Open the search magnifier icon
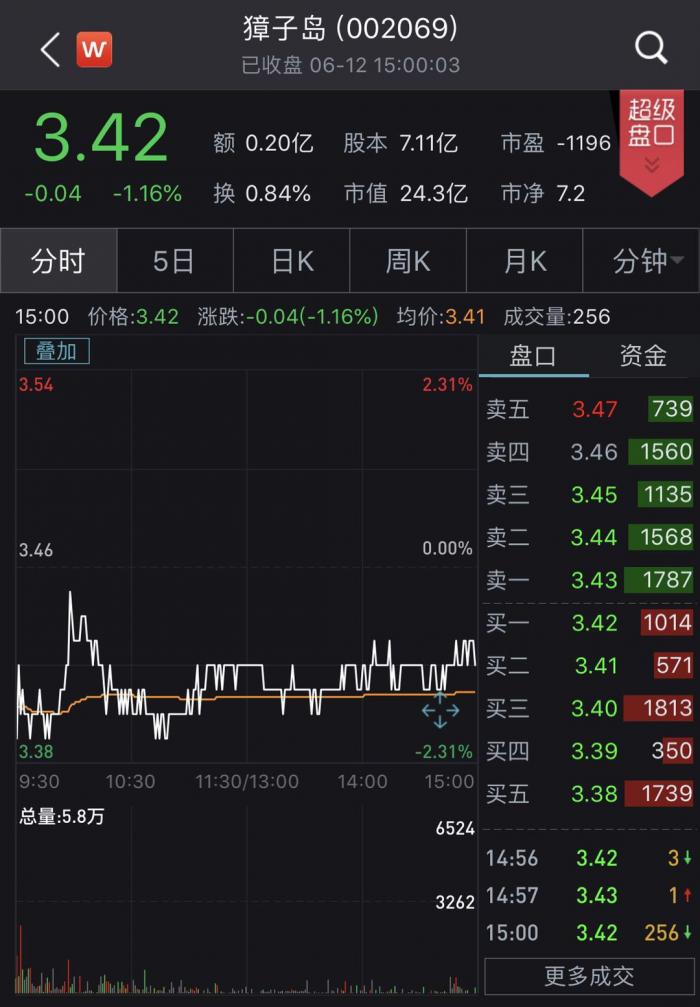 [651, 47]
